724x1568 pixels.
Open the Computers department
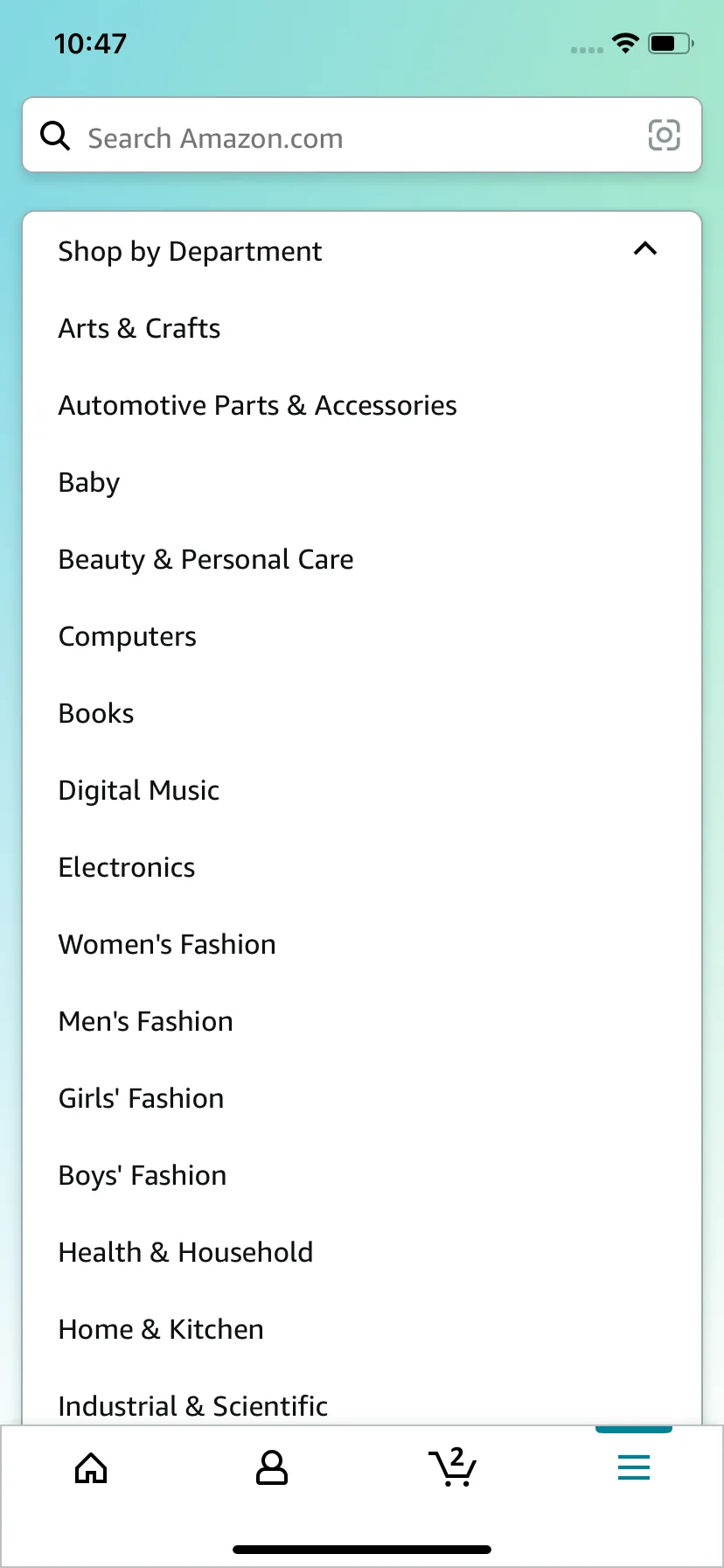pyautogui.click(x=128, y=637)
